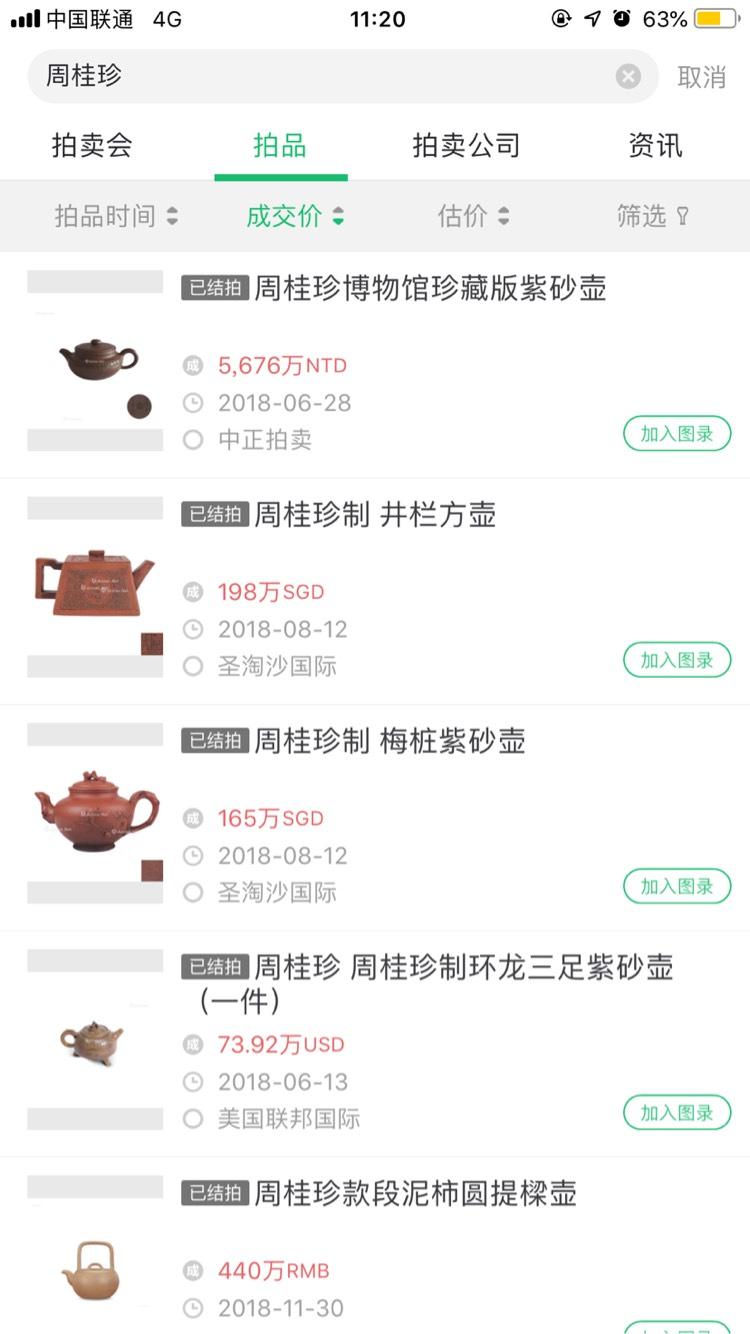
Task: Sort results by 成交价
Action: coord(295,216)
